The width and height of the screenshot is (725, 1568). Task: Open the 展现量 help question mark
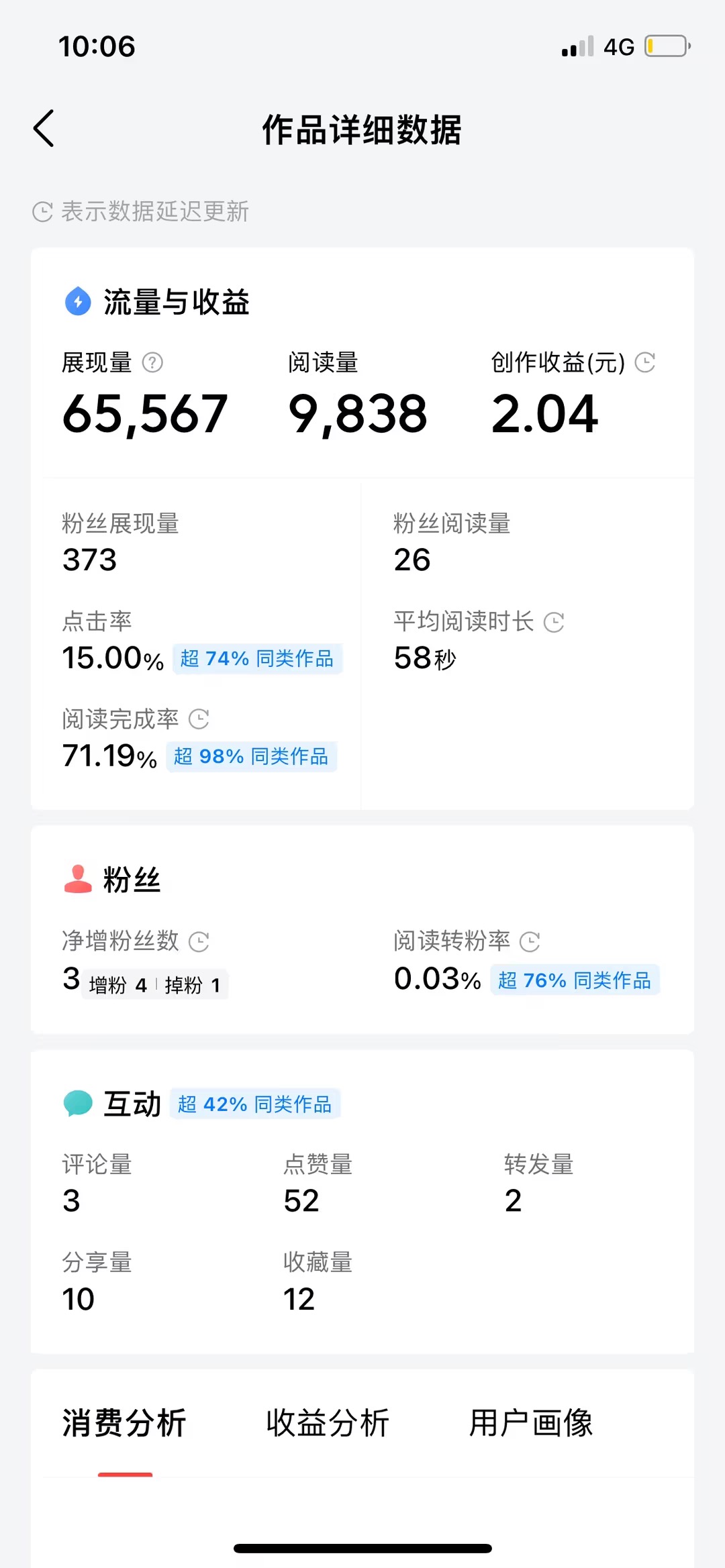[x=152, y=363]
